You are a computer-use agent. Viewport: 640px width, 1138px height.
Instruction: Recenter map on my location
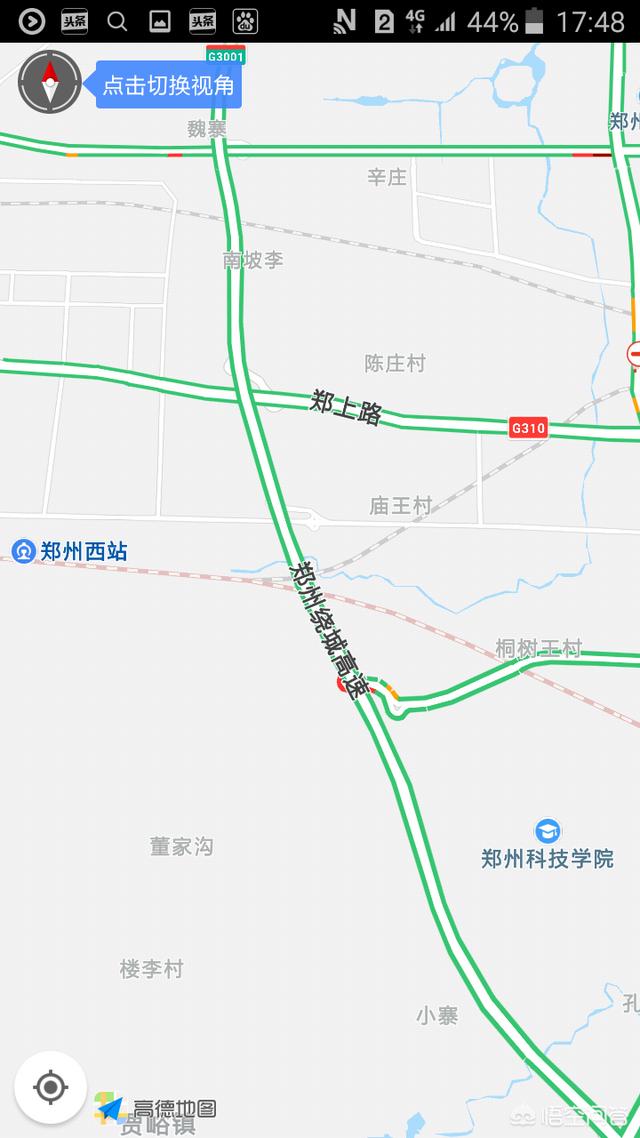click(50, 1086)
